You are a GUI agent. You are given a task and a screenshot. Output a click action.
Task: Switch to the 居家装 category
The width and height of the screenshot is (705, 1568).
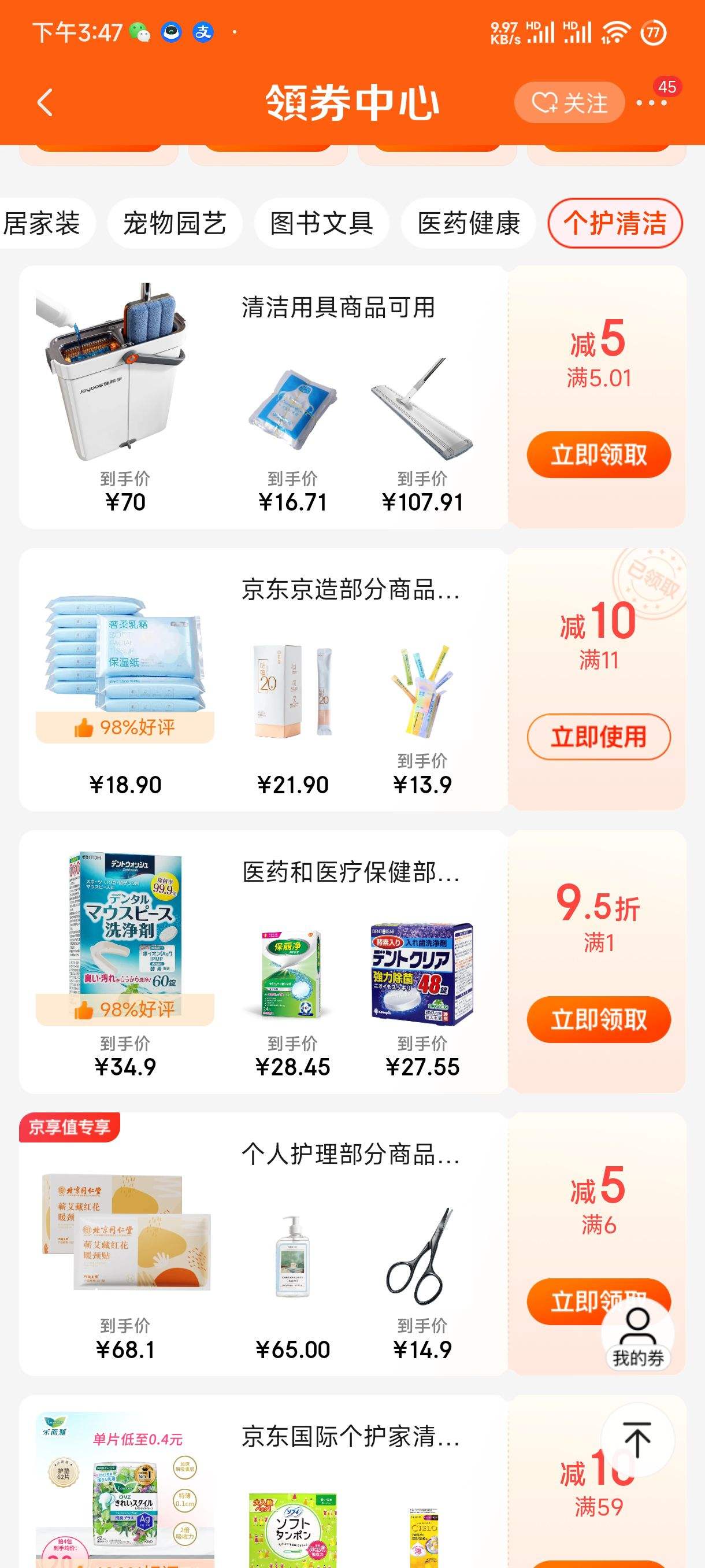(43, 223)
